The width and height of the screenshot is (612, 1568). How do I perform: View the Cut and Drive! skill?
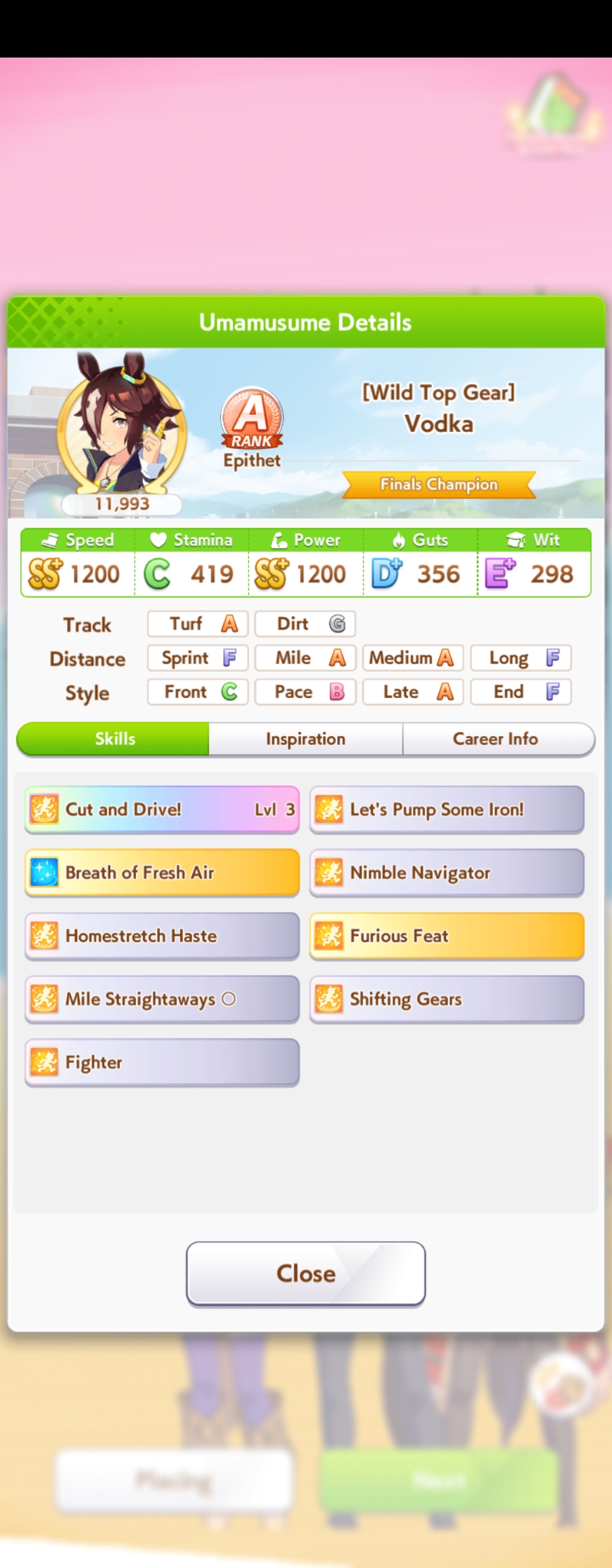(x=162, y=810)
